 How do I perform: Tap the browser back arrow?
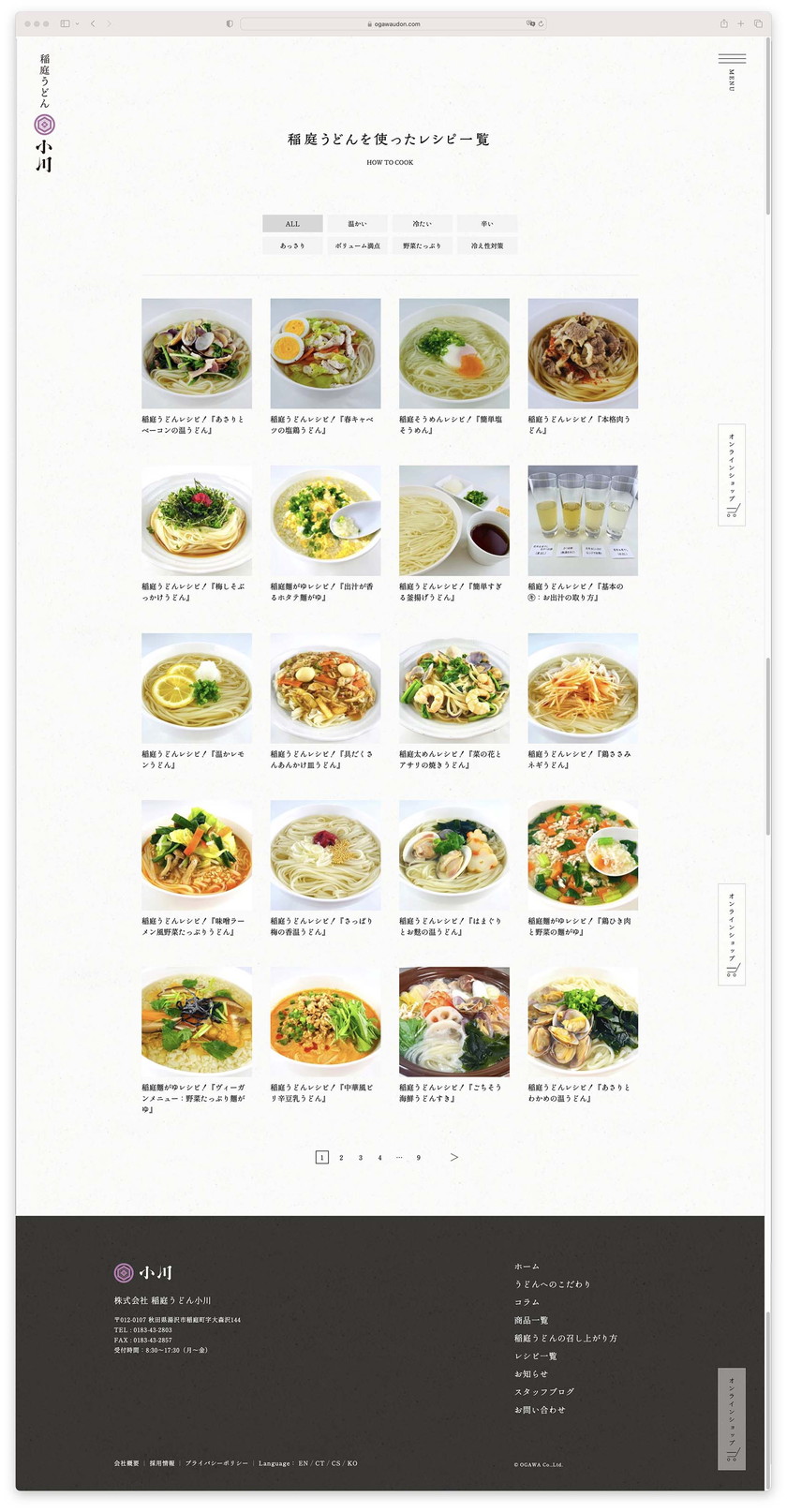point(93,23)
